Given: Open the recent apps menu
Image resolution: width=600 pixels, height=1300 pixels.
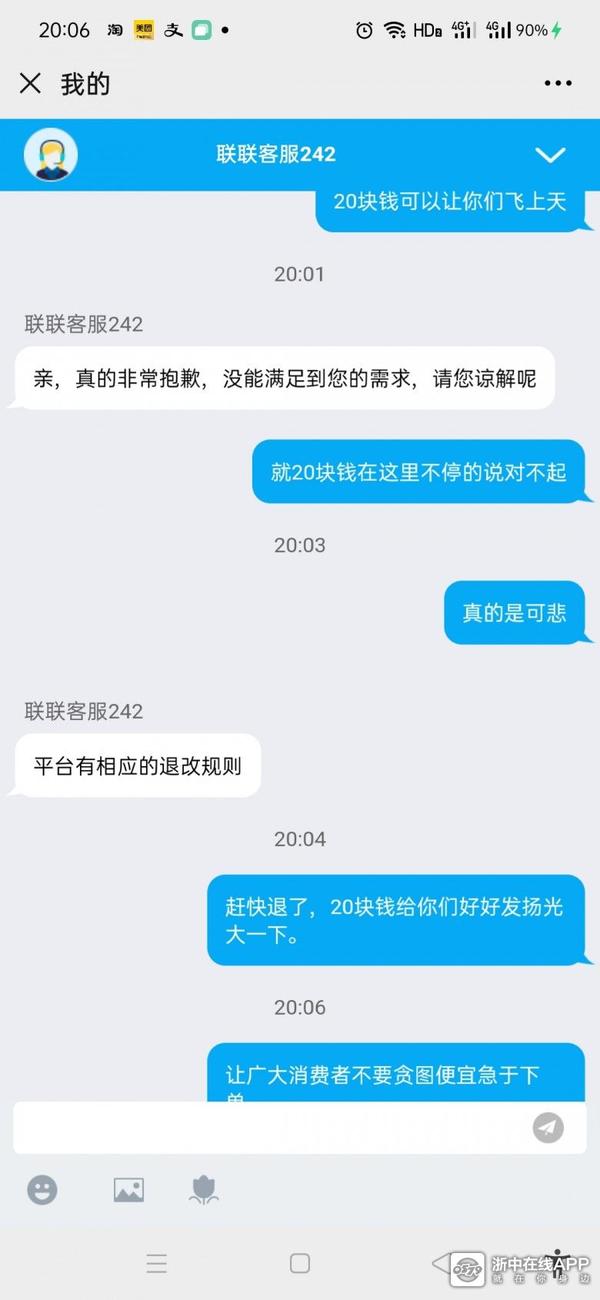Looking at the screenshot, I should coord(157,1263).
